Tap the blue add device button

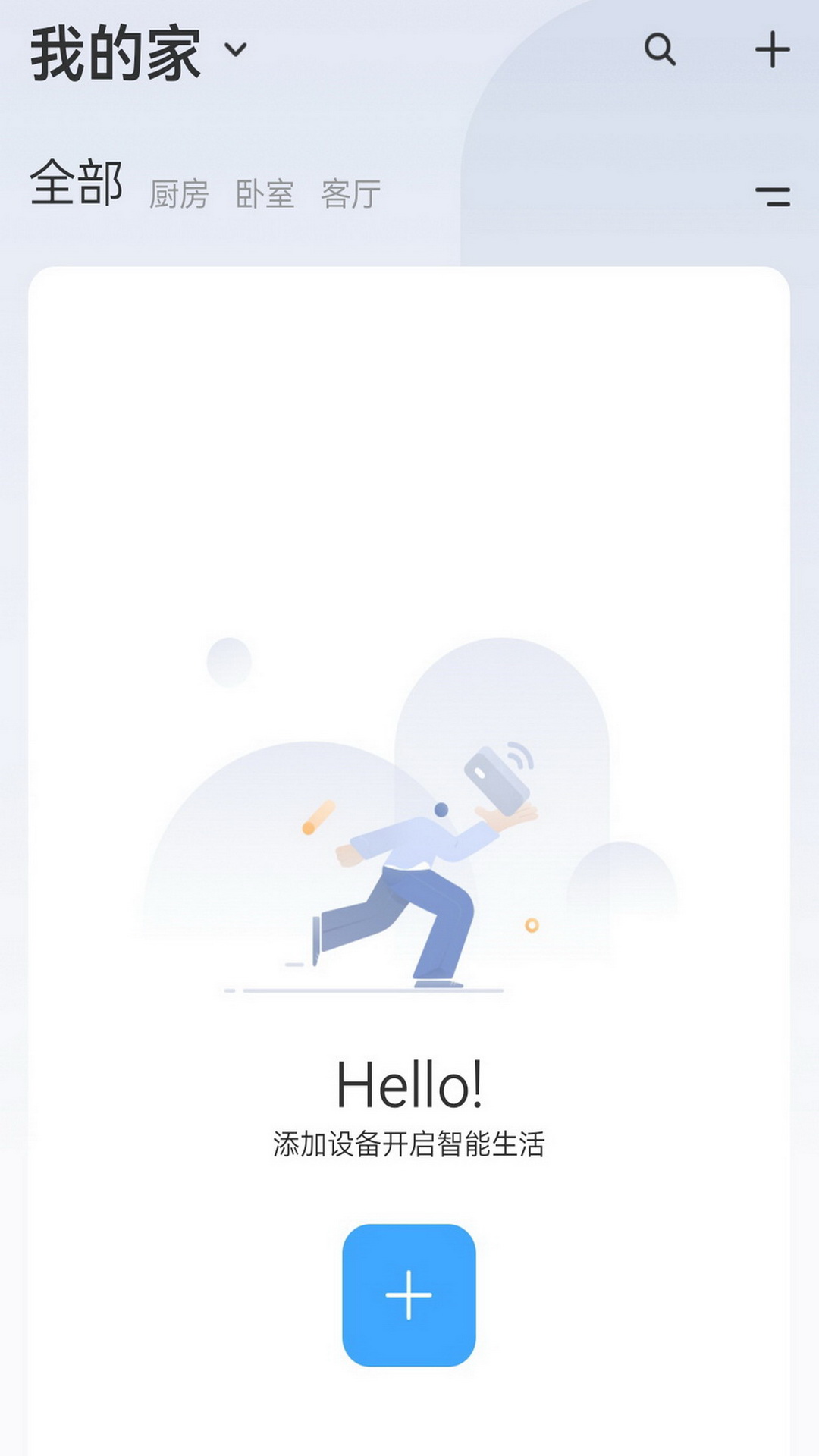(x=409, y=1294)
